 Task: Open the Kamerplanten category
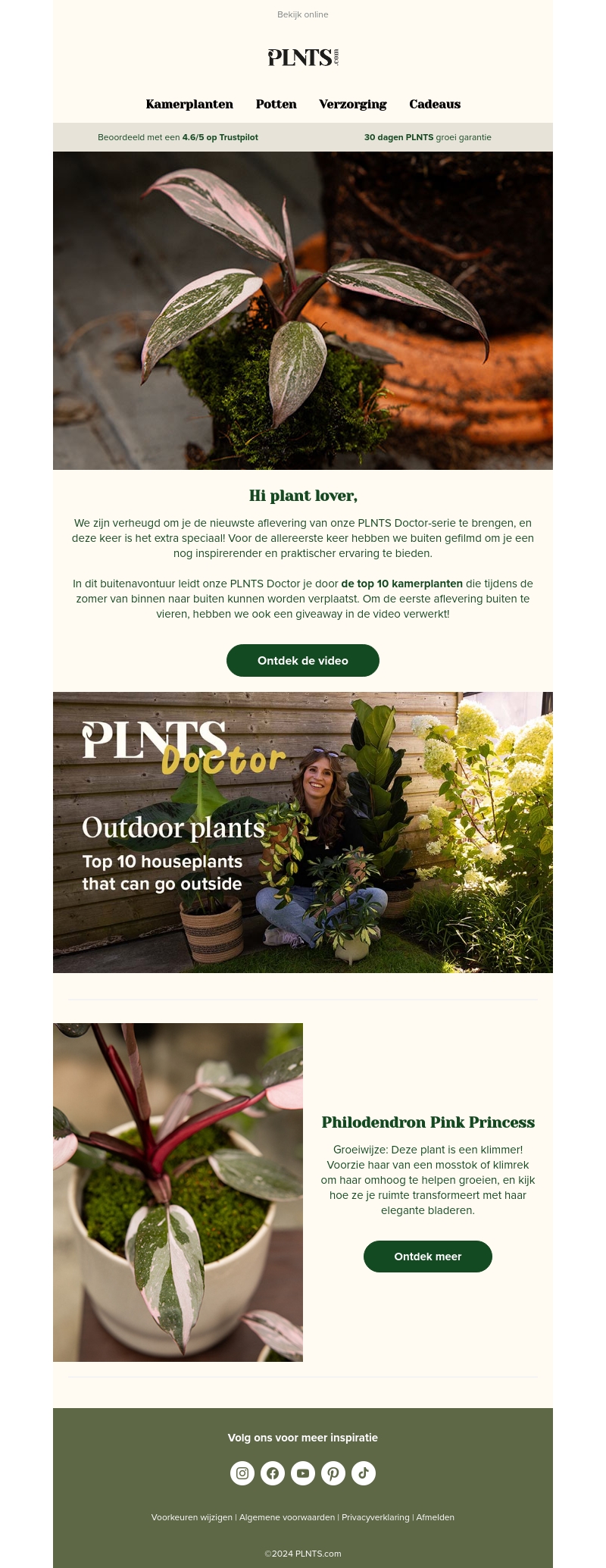coord(189,105)
